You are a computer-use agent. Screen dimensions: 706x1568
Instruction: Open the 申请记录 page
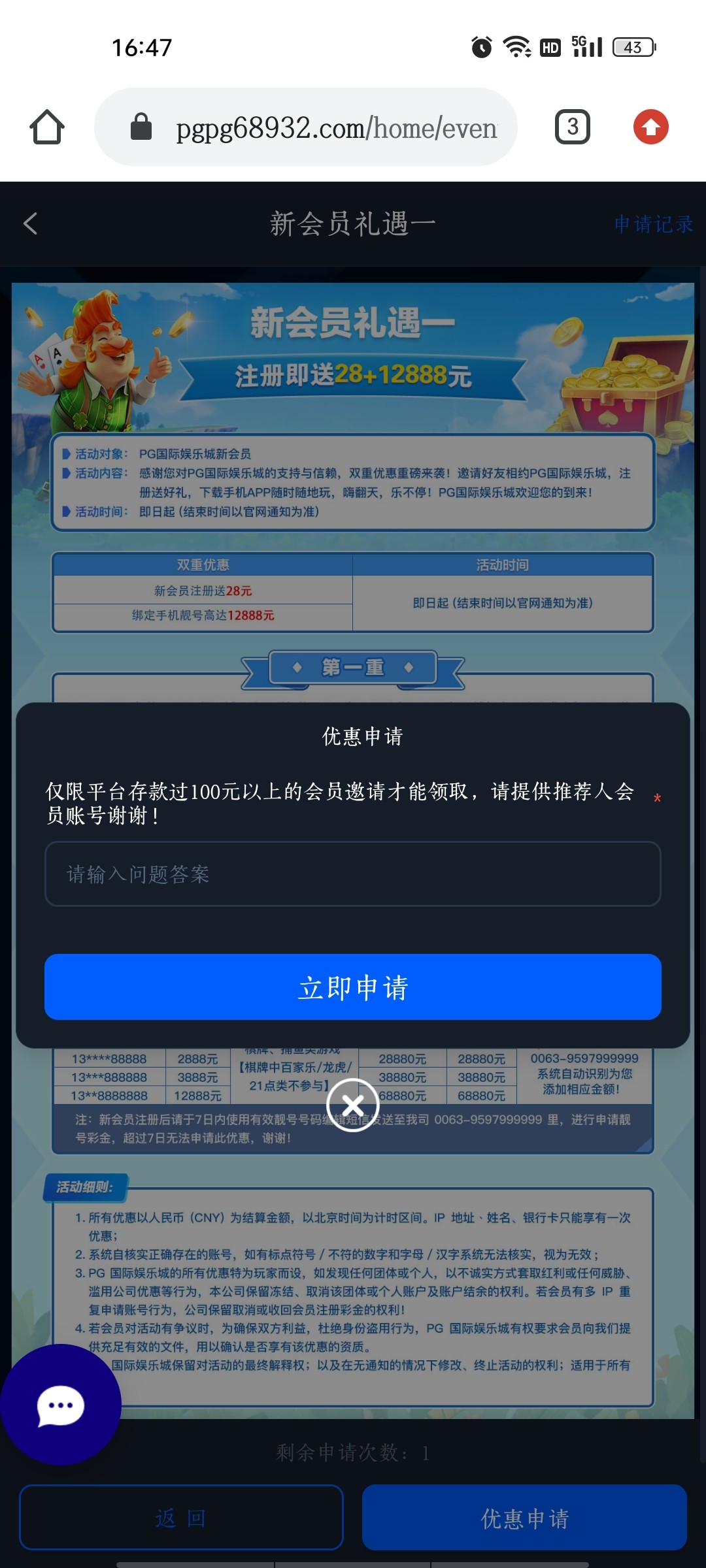(653, 225)
